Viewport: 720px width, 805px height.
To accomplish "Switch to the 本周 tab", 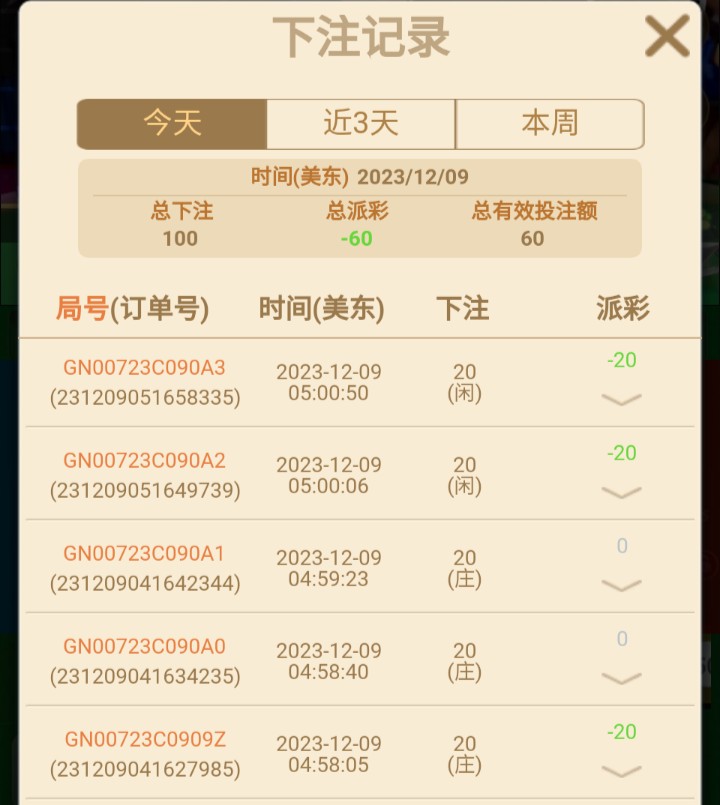I will tap(549, 124).
